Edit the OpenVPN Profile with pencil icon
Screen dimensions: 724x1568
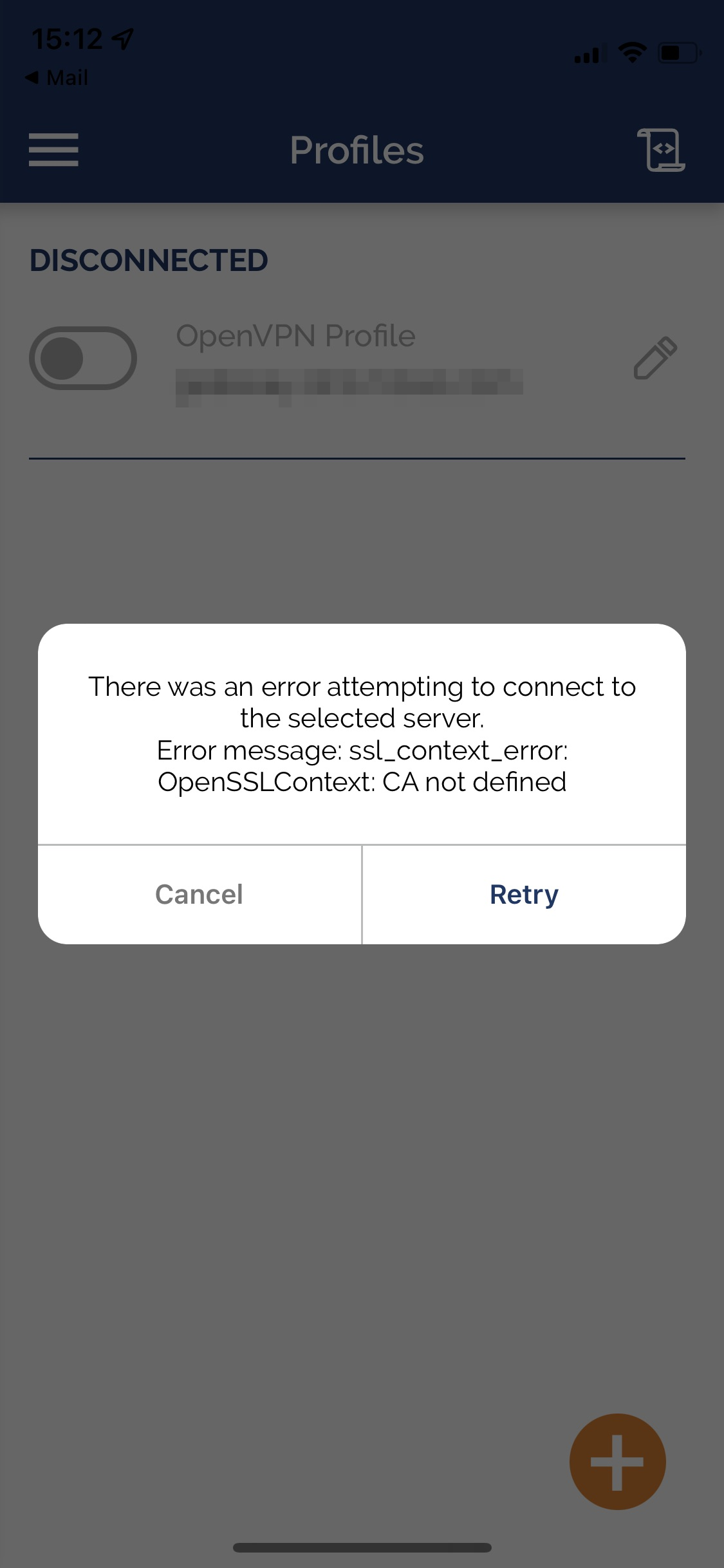pos(655,358)
